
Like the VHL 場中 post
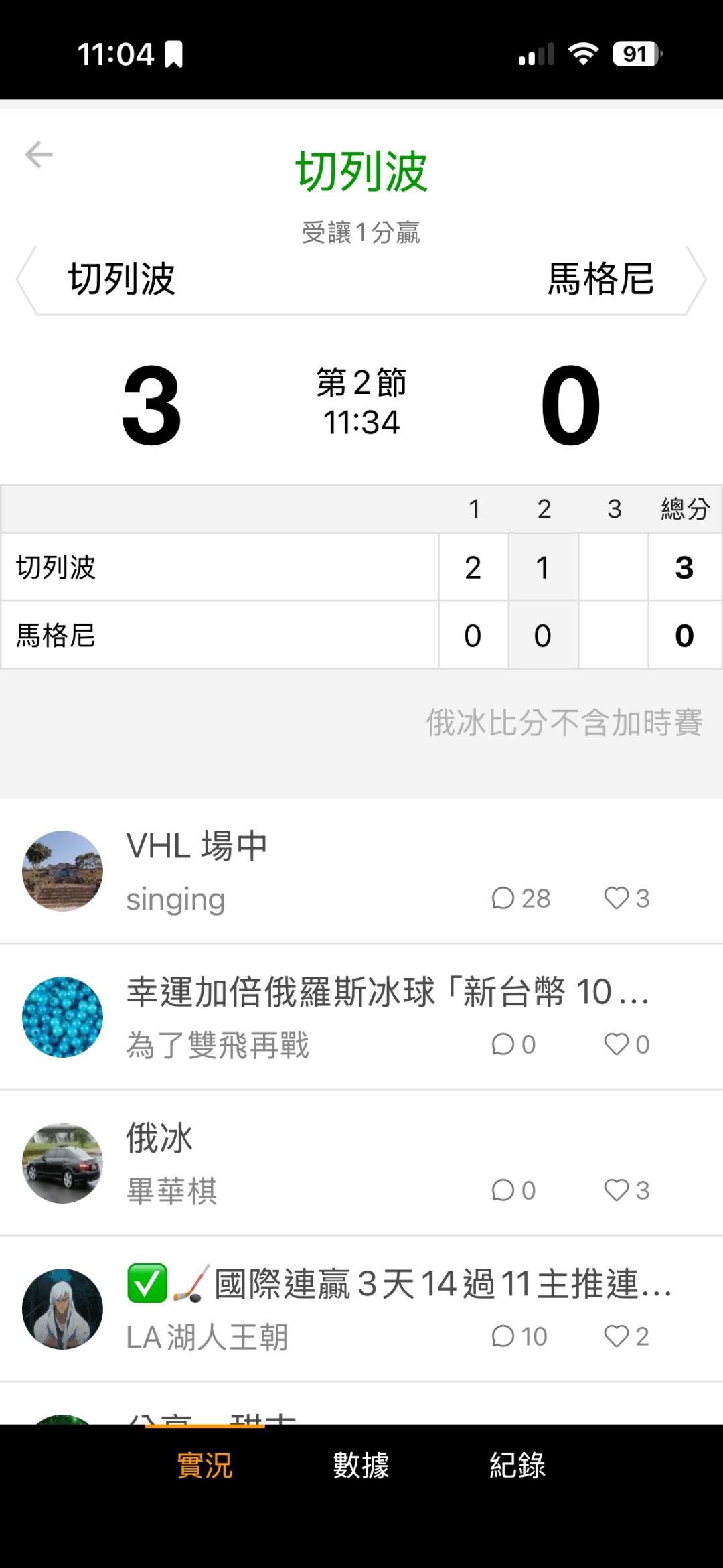[627, 898]
